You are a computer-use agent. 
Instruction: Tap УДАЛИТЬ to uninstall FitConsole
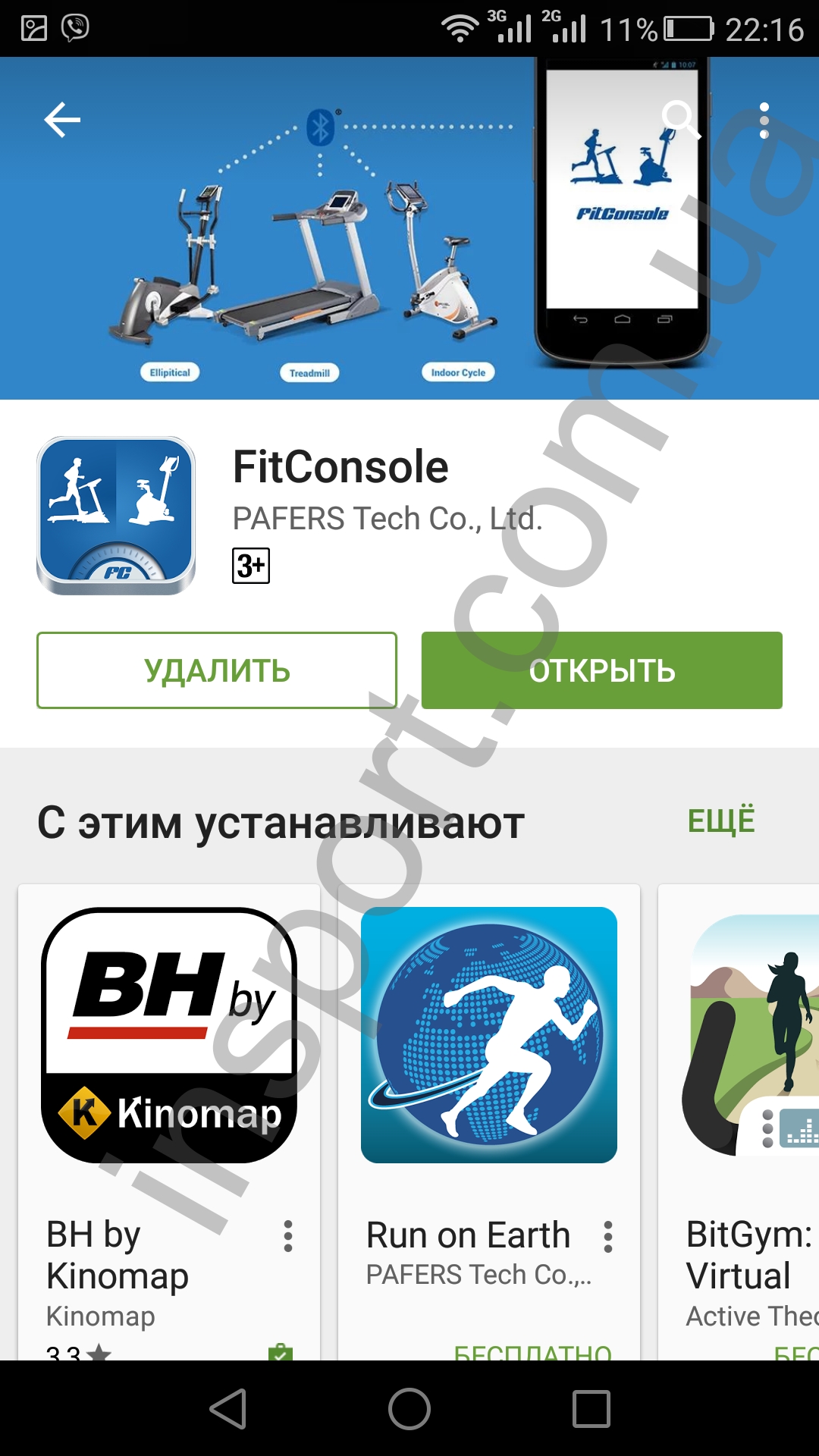(217, 670)
